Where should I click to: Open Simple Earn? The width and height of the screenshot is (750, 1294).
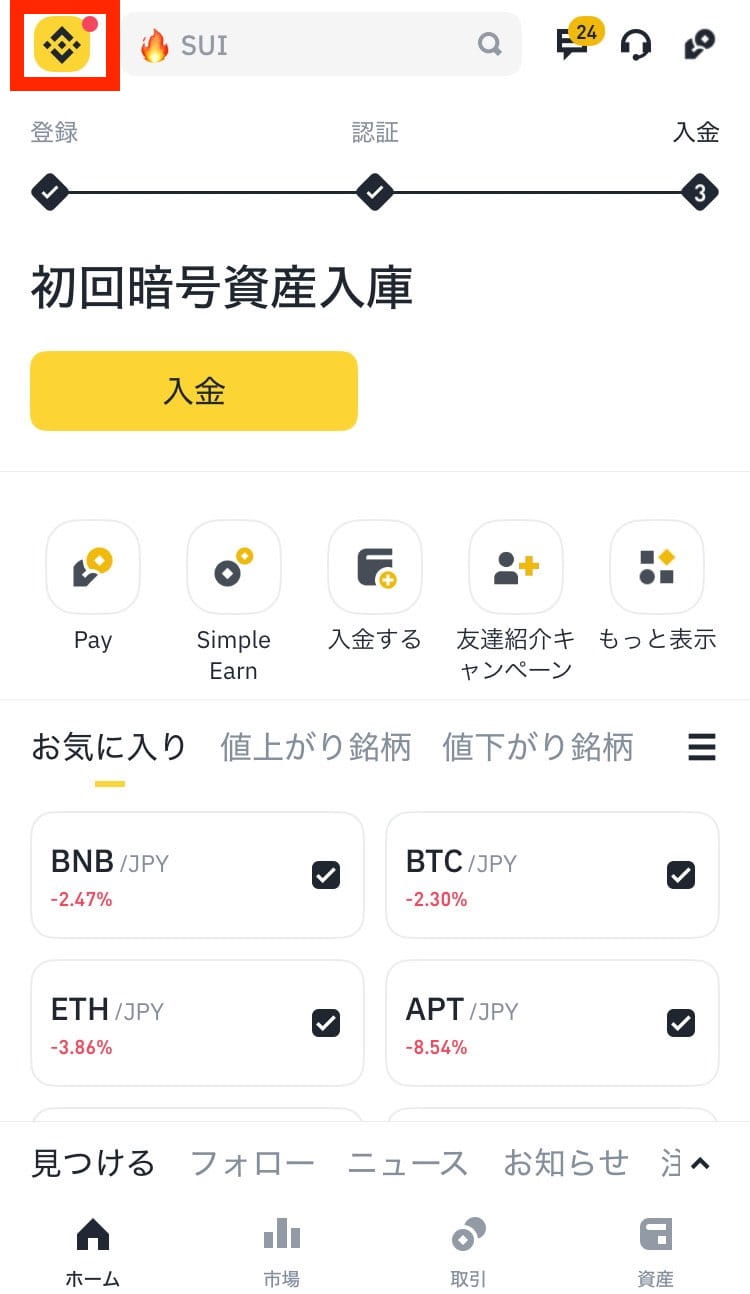[x=233, y=602]
